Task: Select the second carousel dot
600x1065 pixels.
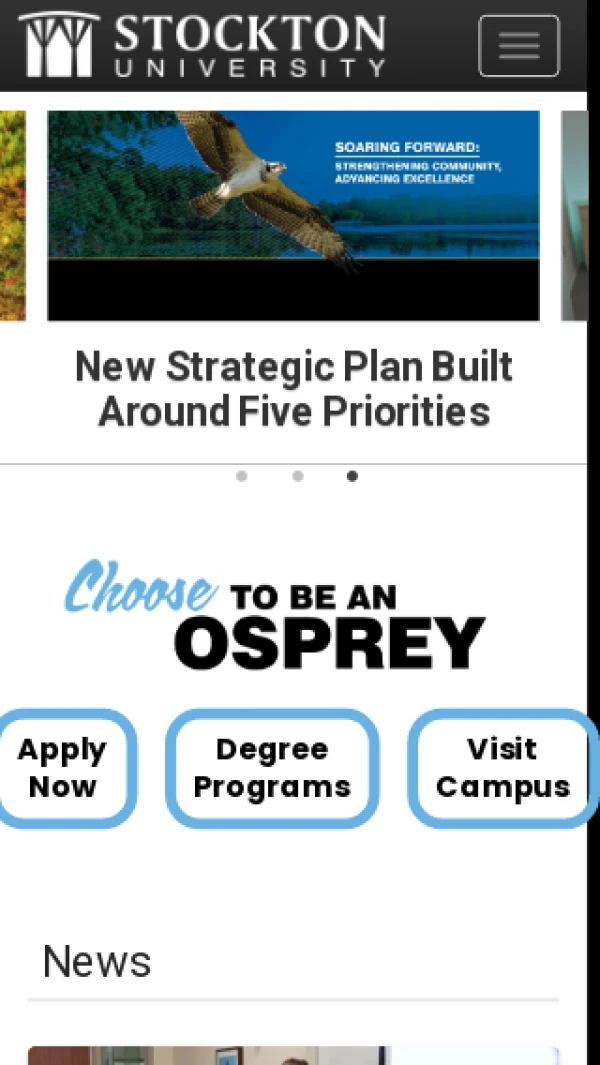Action: 298,476
